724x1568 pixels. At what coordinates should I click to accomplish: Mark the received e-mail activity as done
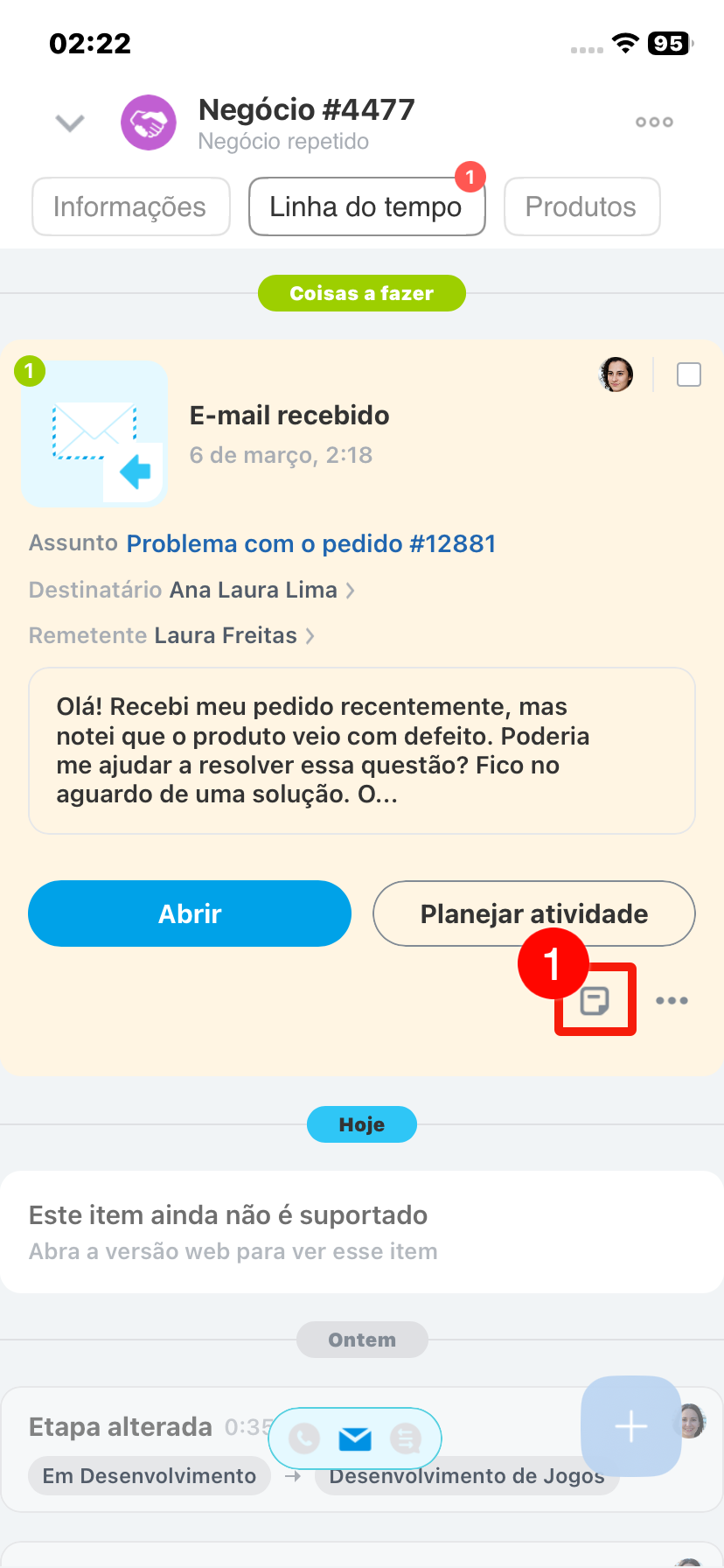pyautogui.click(x=689, y=374)
